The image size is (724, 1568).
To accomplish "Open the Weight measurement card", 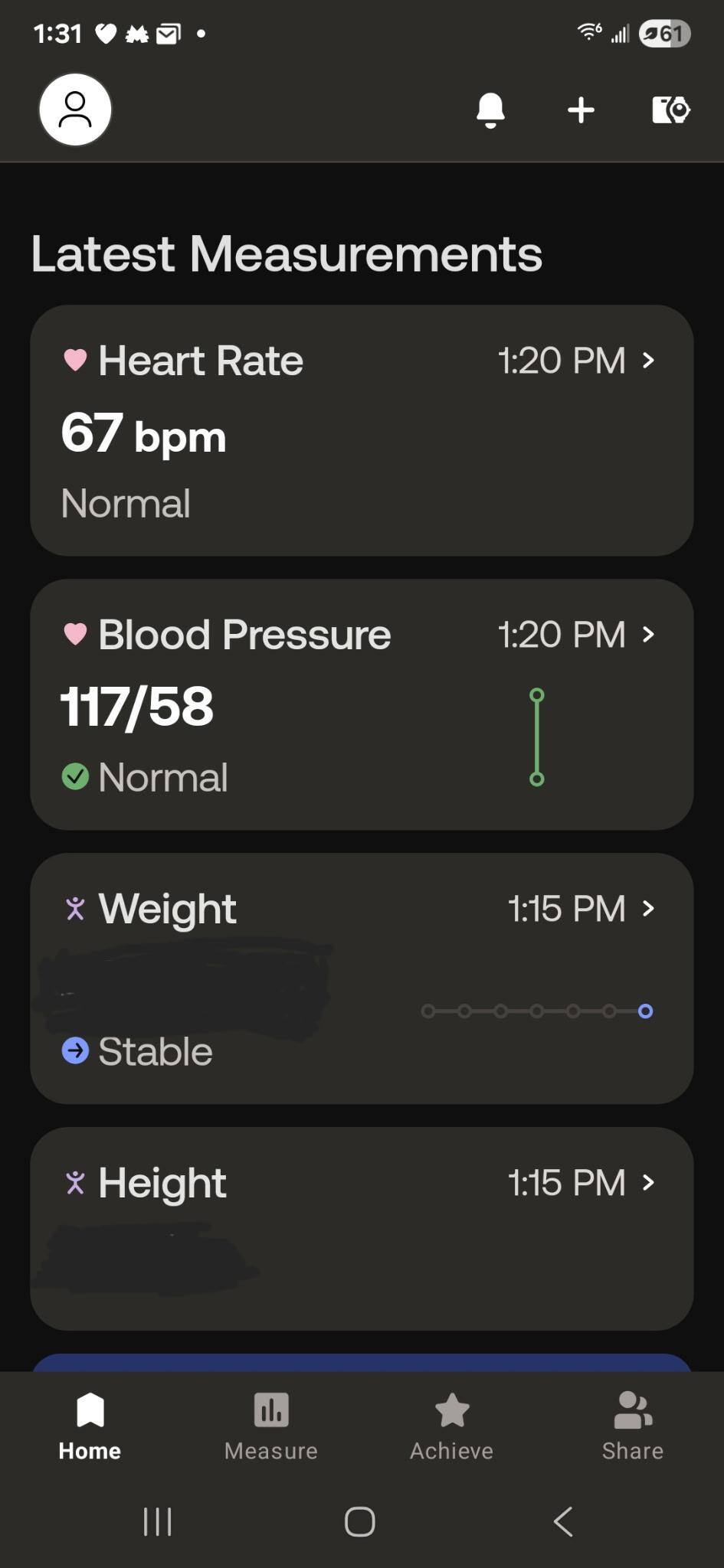I will pyautogui.click(x=362, y=978).
